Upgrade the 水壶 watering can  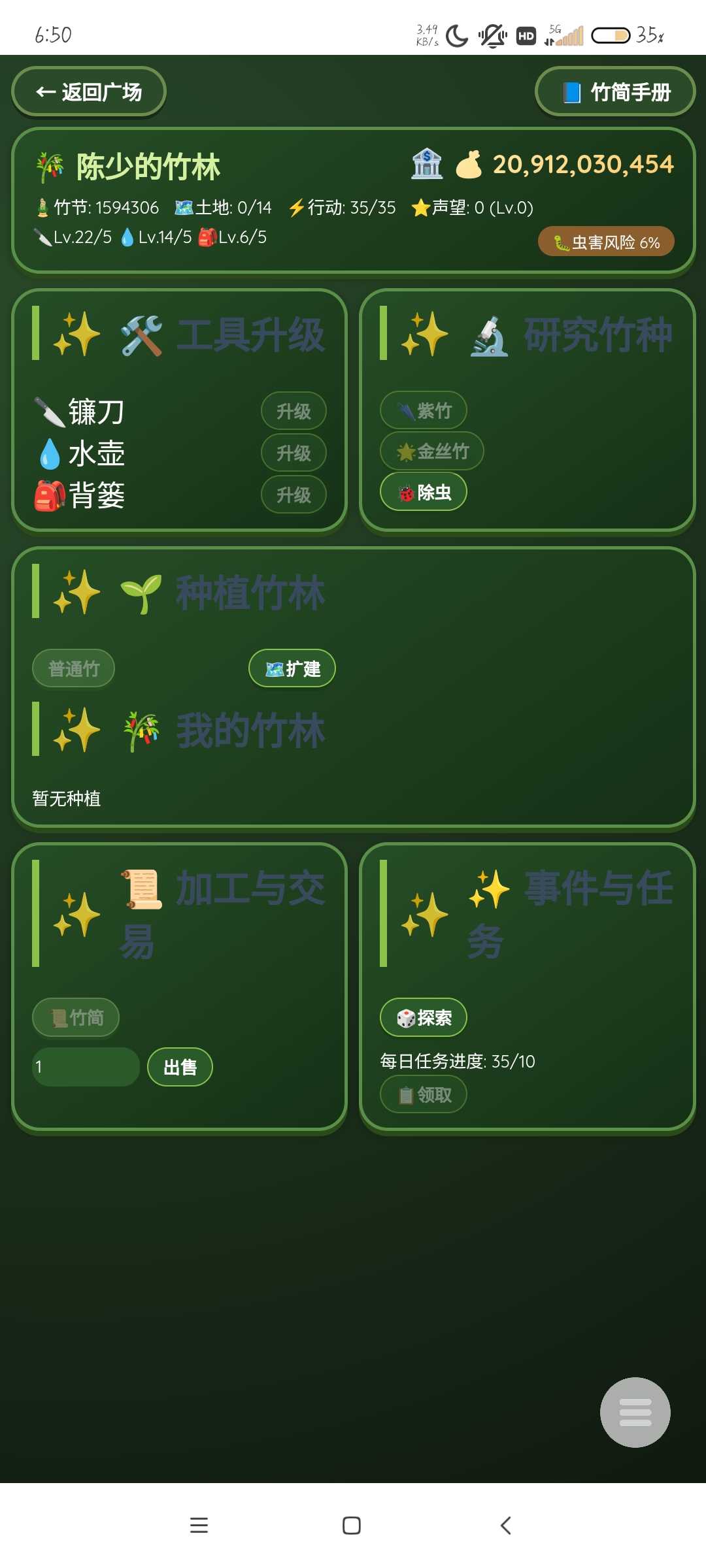point(294,453)
